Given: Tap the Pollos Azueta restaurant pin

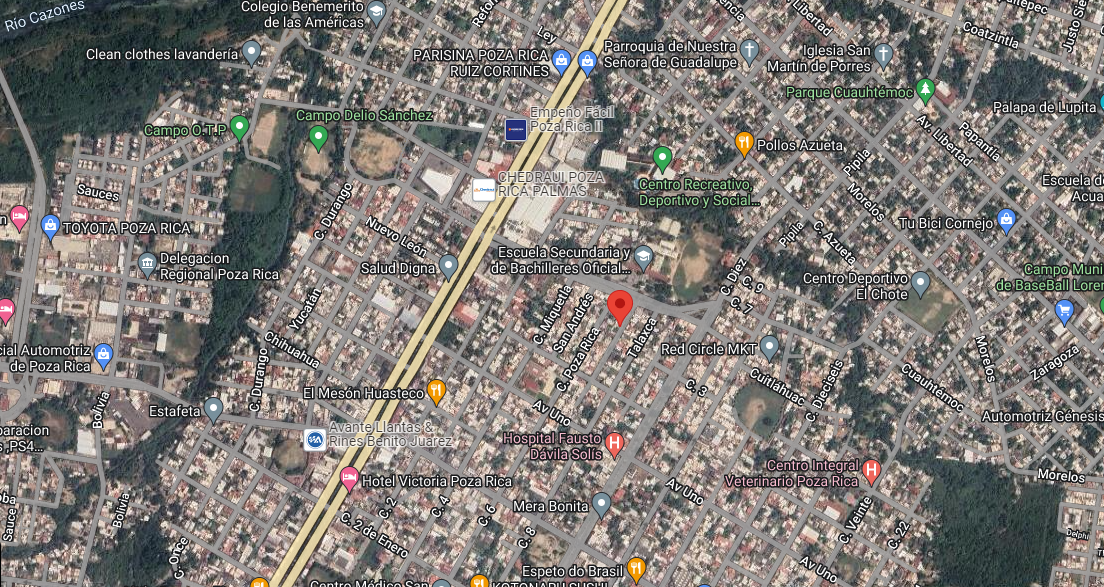Looking at the screenshot, I should [x=743, y=143].
